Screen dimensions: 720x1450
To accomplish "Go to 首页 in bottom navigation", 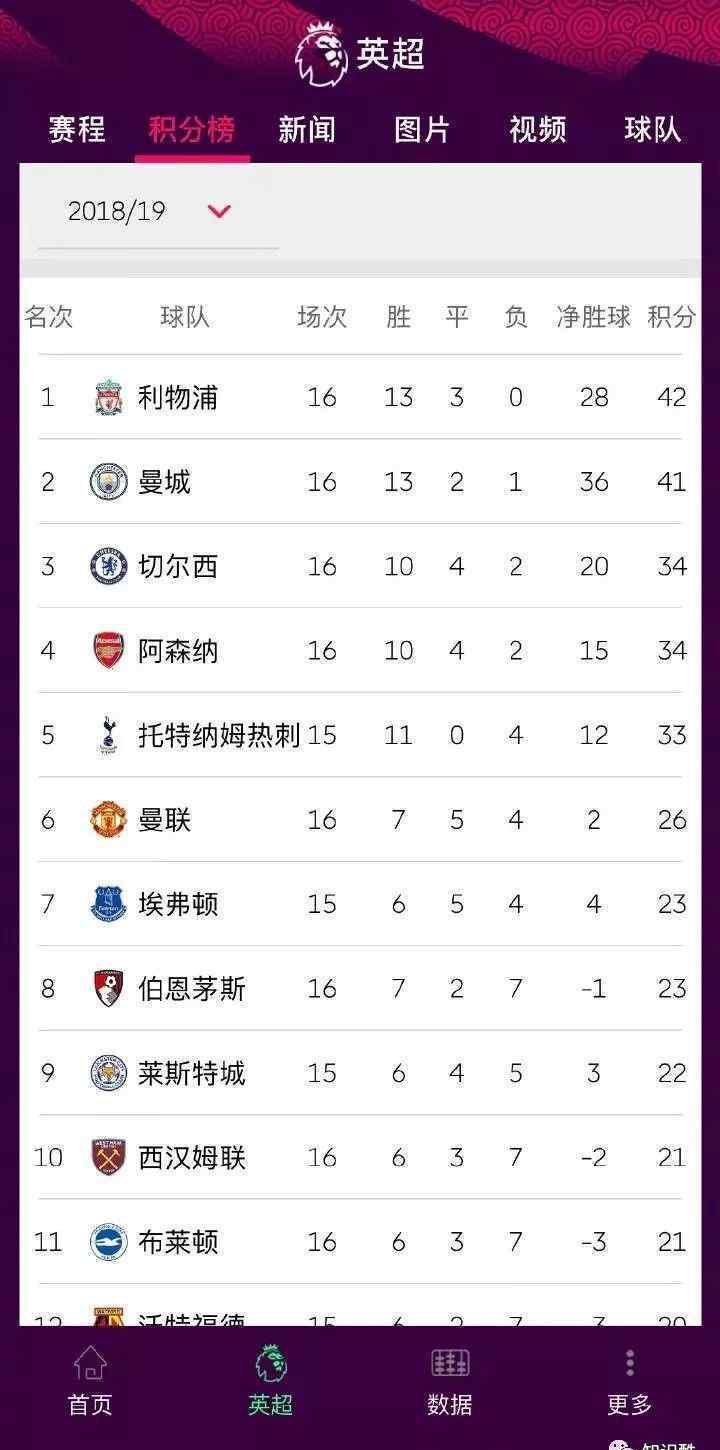I will coord(90,1380).
